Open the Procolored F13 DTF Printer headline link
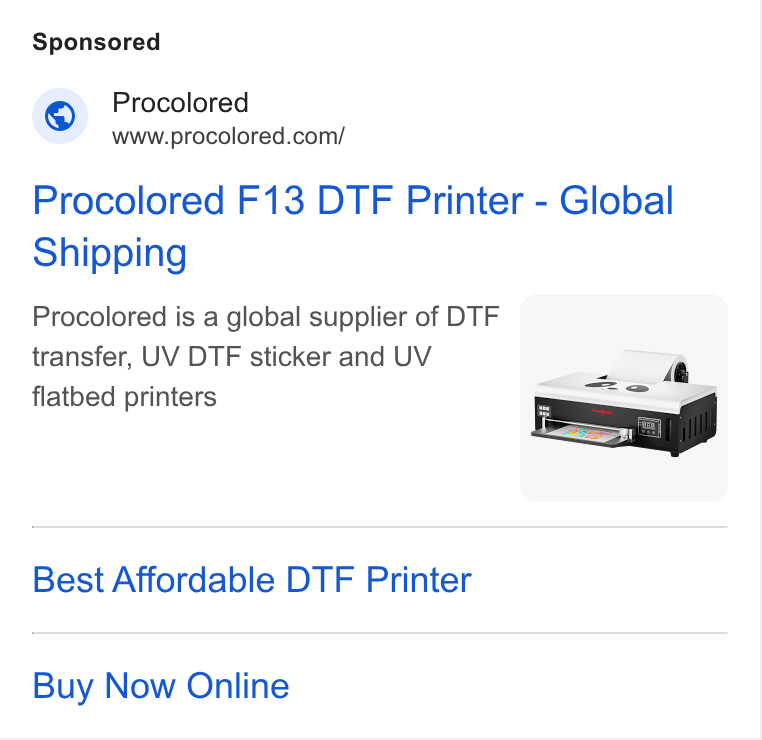Image resolution: width=762 pixels, height=740 pixels. point(353,226)
